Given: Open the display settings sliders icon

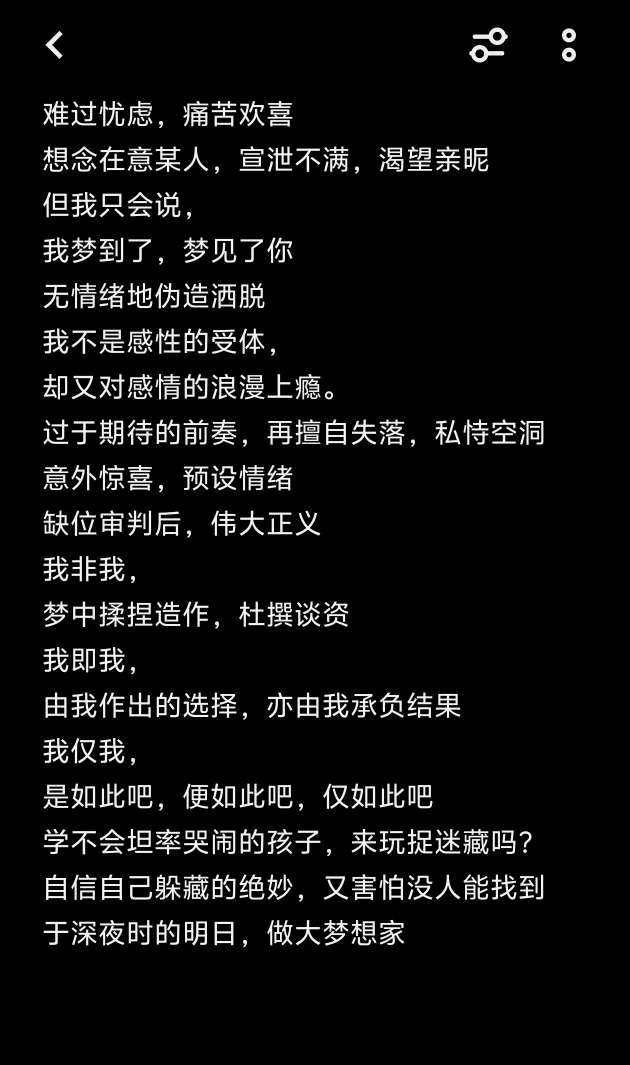Looking at the screenshot, I should [x=488, y=46].
